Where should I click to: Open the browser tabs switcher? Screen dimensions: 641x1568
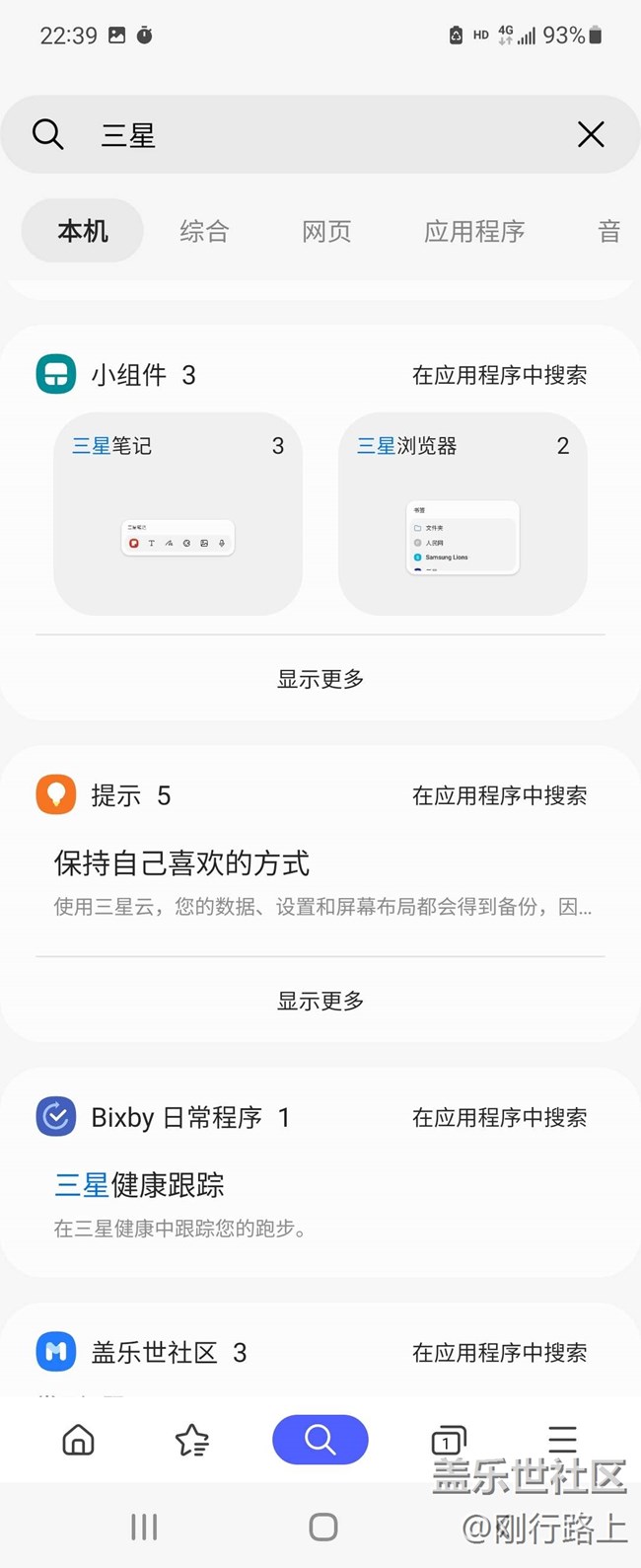tap(448, 1440)
